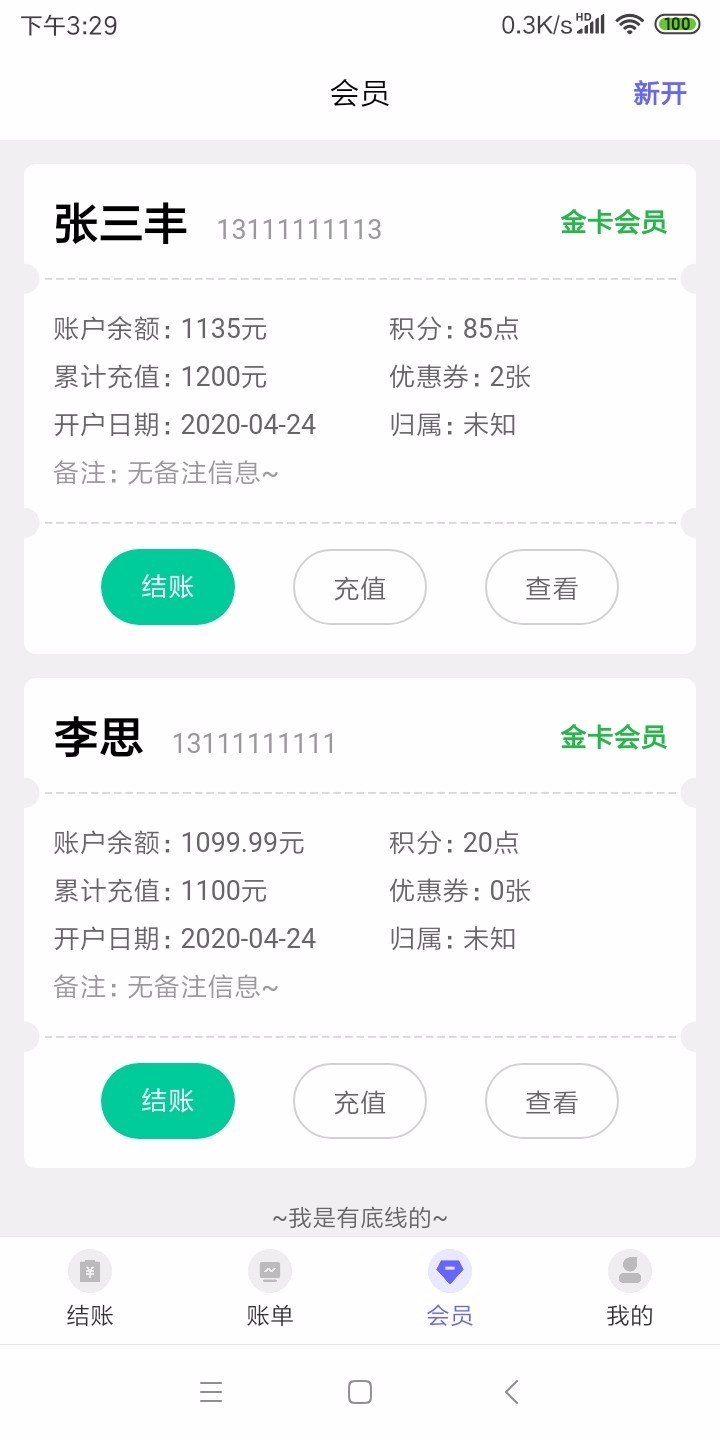View 张三丰's details with 查看

pos(552,587)
